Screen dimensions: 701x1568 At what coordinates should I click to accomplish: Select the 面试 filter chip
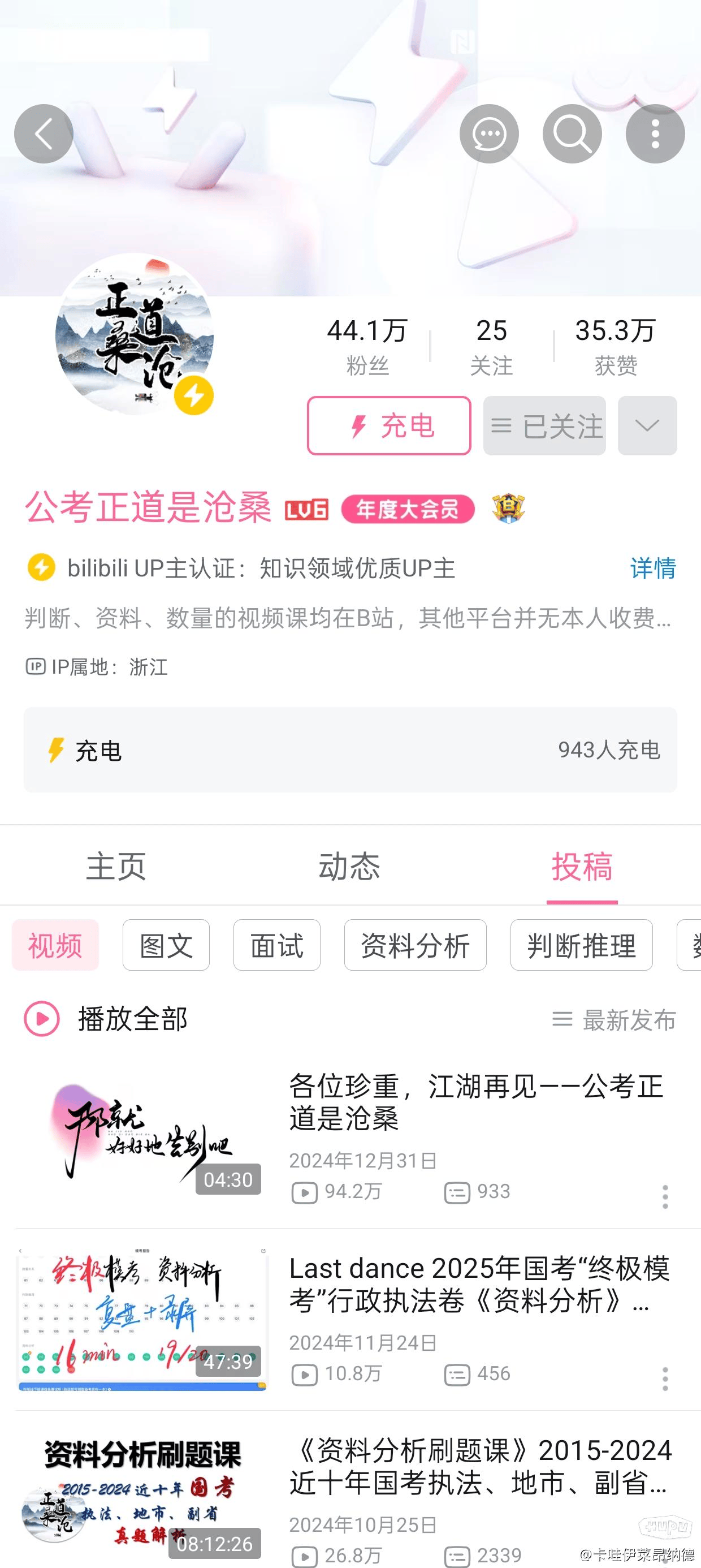pyautogui.click(x=277, y=945)
